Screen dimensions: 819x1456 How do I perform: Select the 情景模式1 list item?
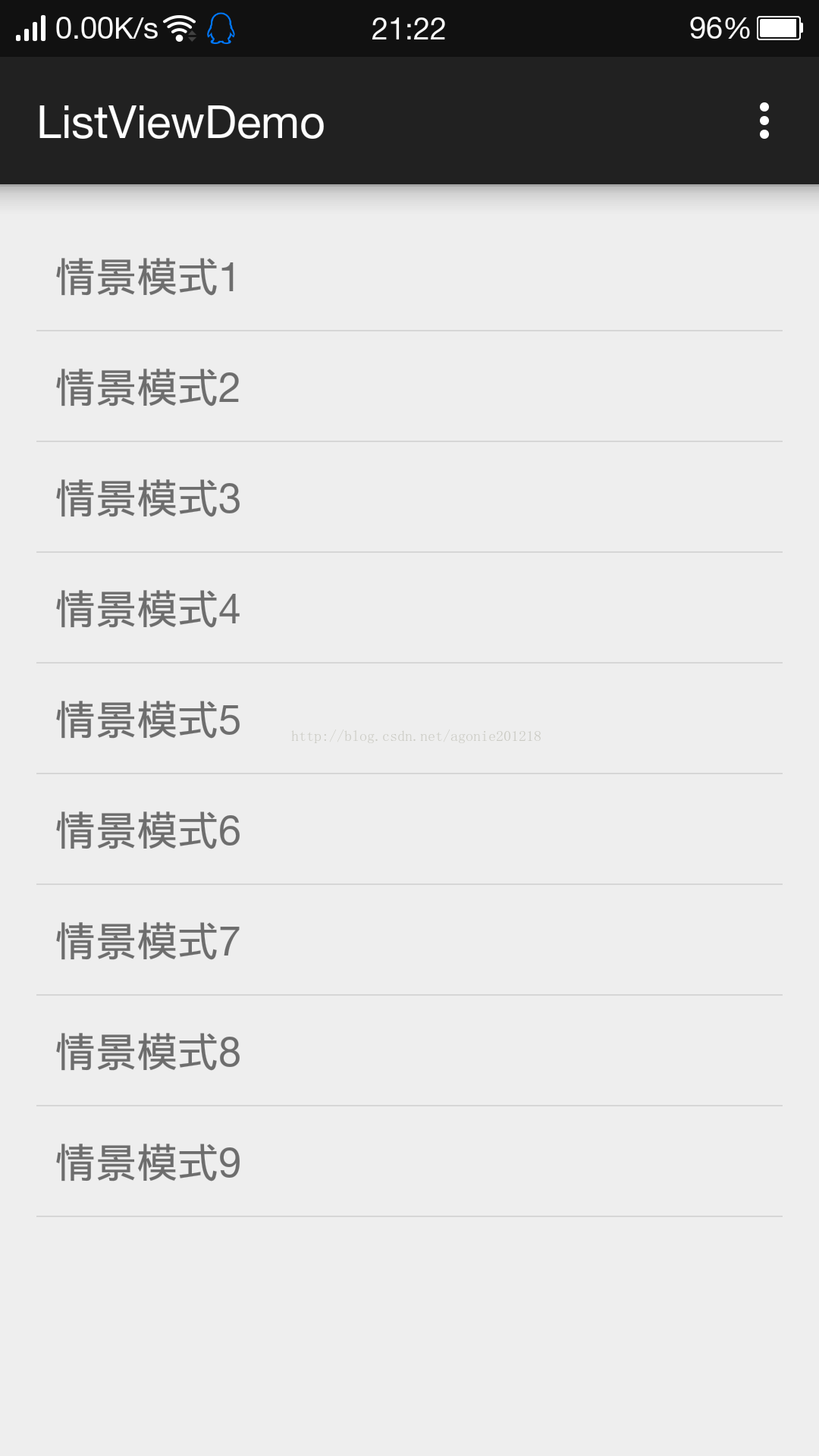point(409,276)
